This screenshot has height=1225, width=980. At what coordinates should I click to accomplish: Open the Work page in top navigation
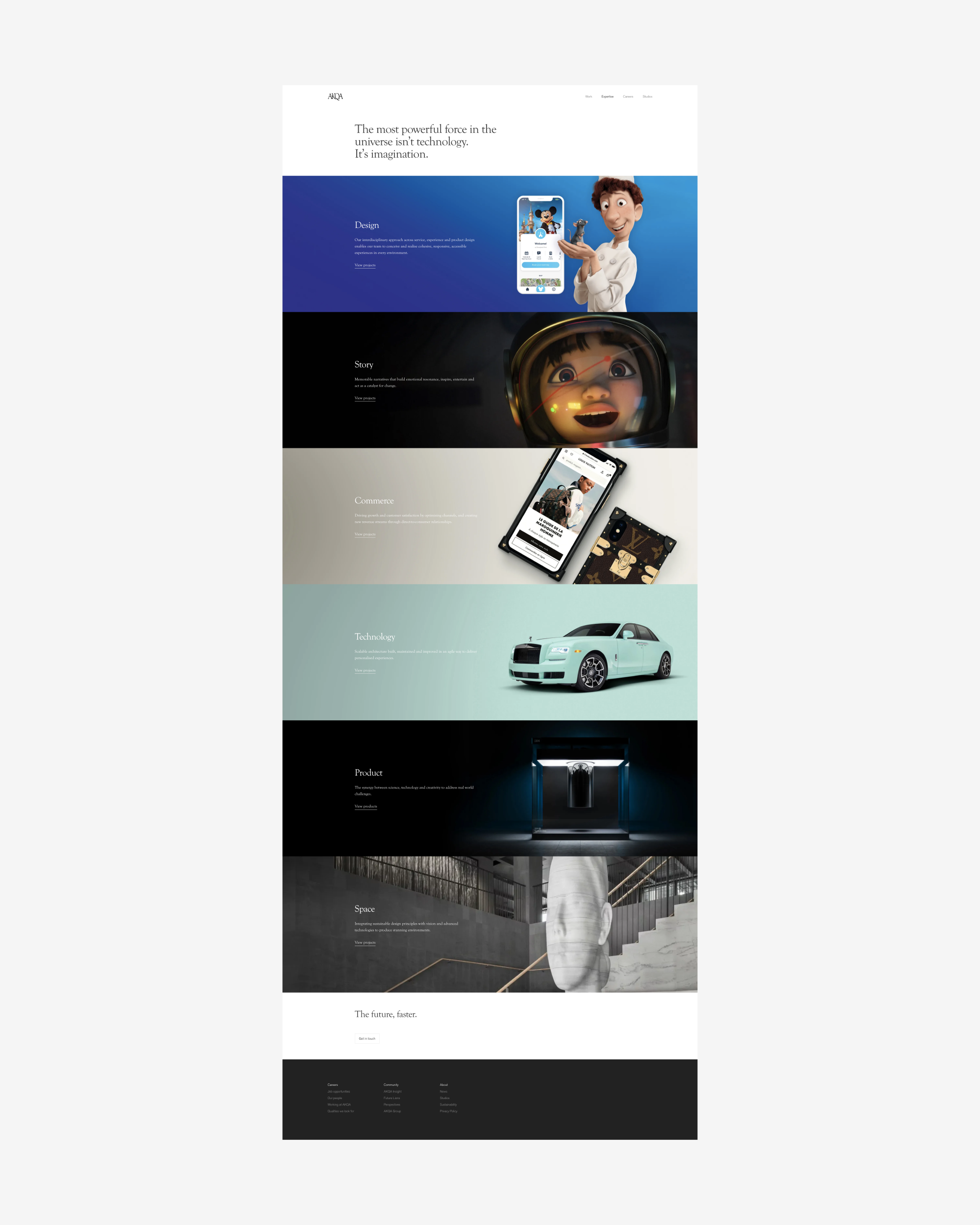tap(588, 97)
